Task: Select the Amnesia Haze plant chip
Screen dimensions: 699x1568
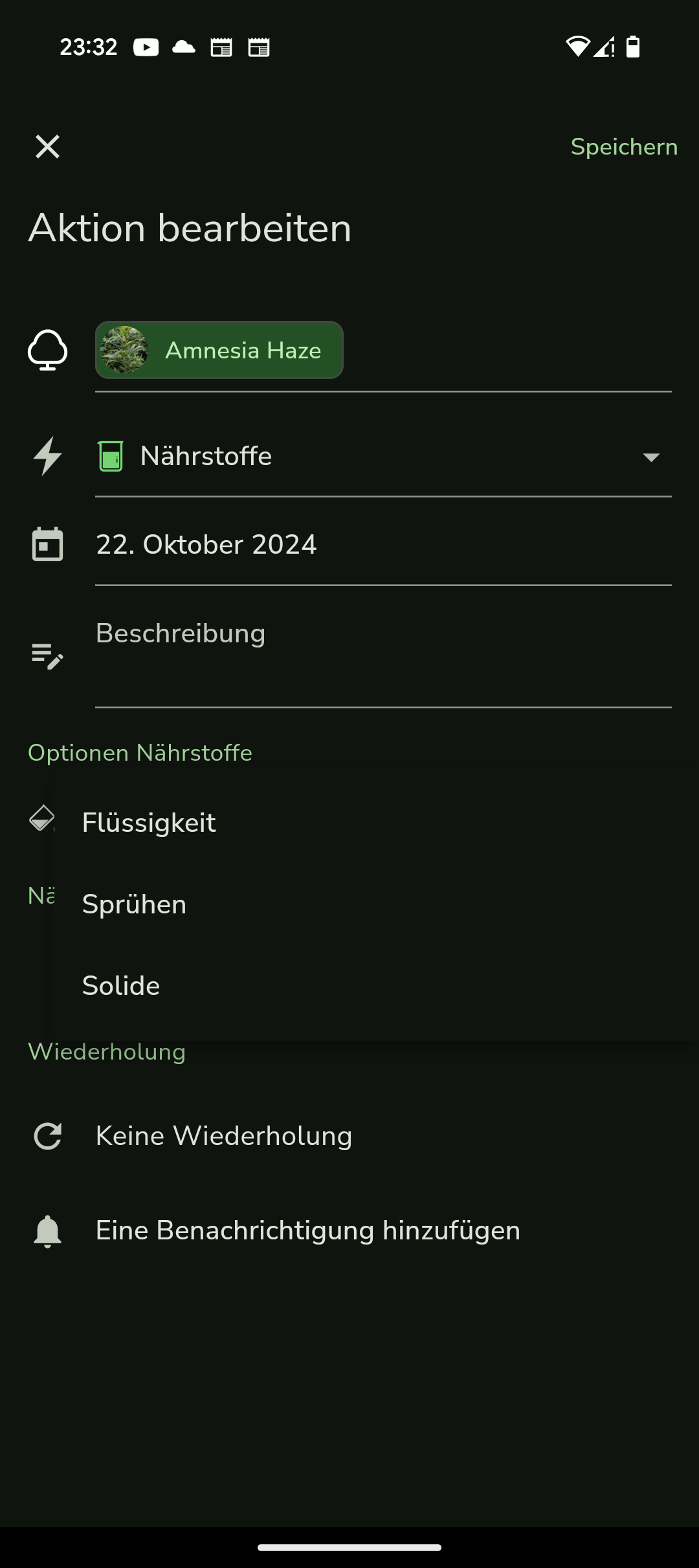Action: pos(219,350)
